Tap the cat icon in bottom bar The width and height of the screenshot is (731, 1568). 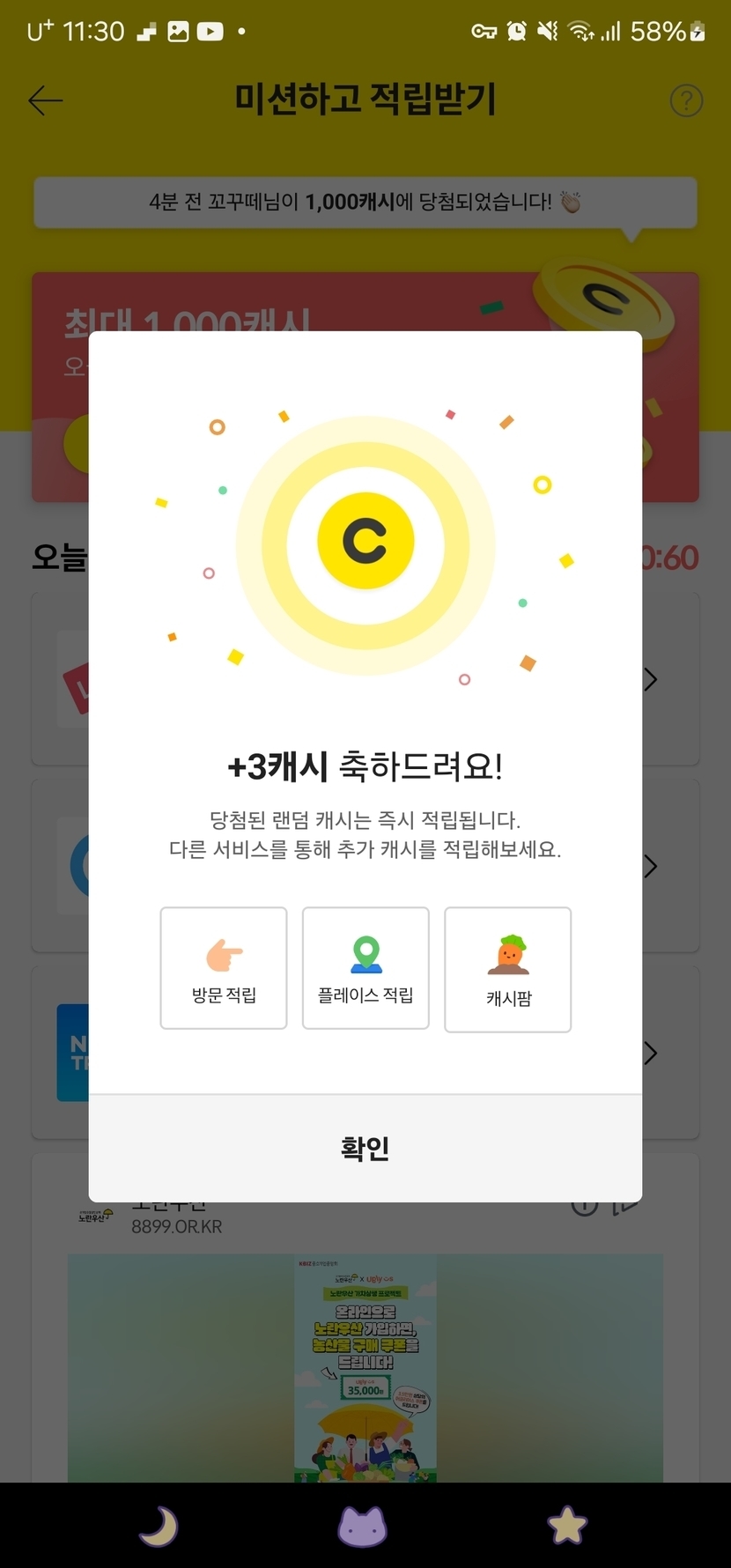[363, 1527]
